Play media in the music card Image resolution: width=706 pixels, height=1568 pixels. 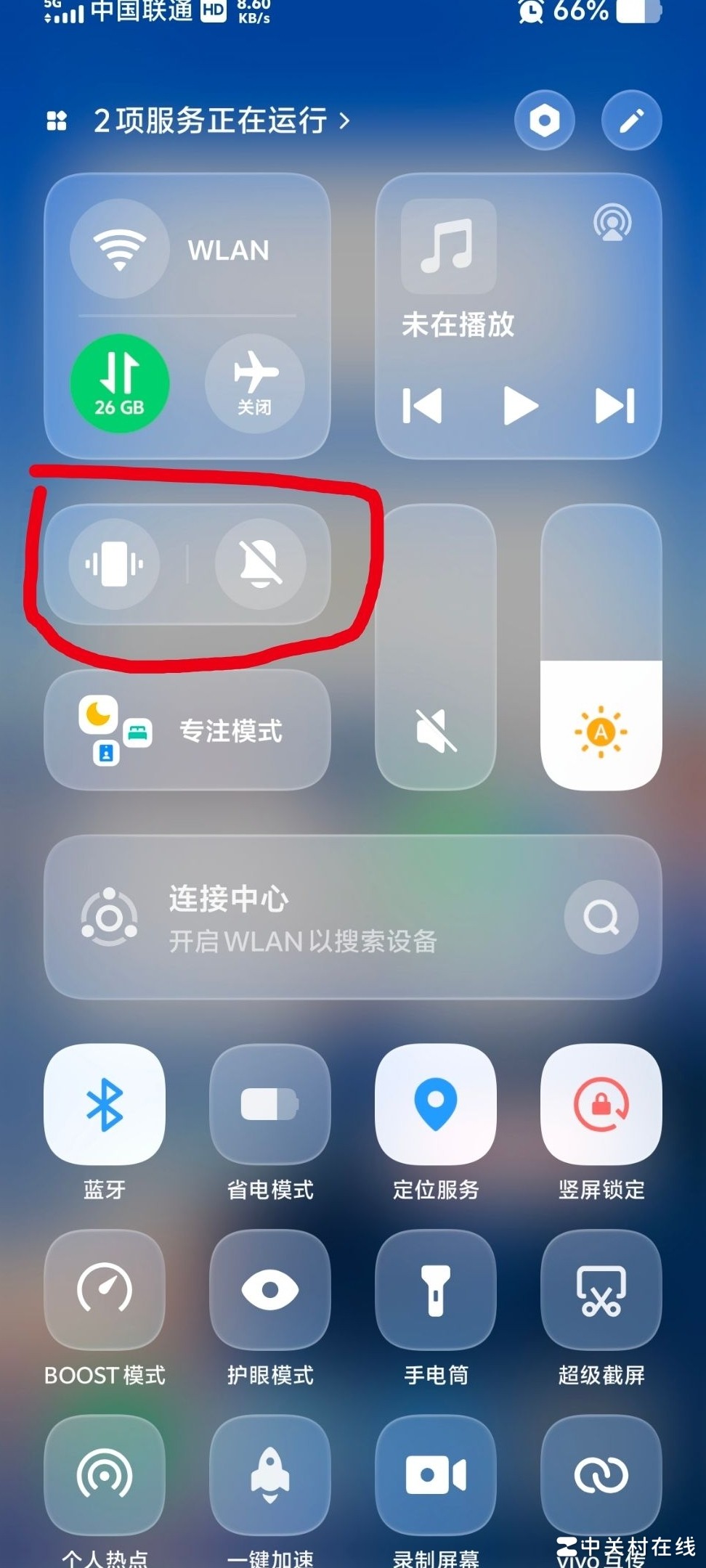[520, 405]
